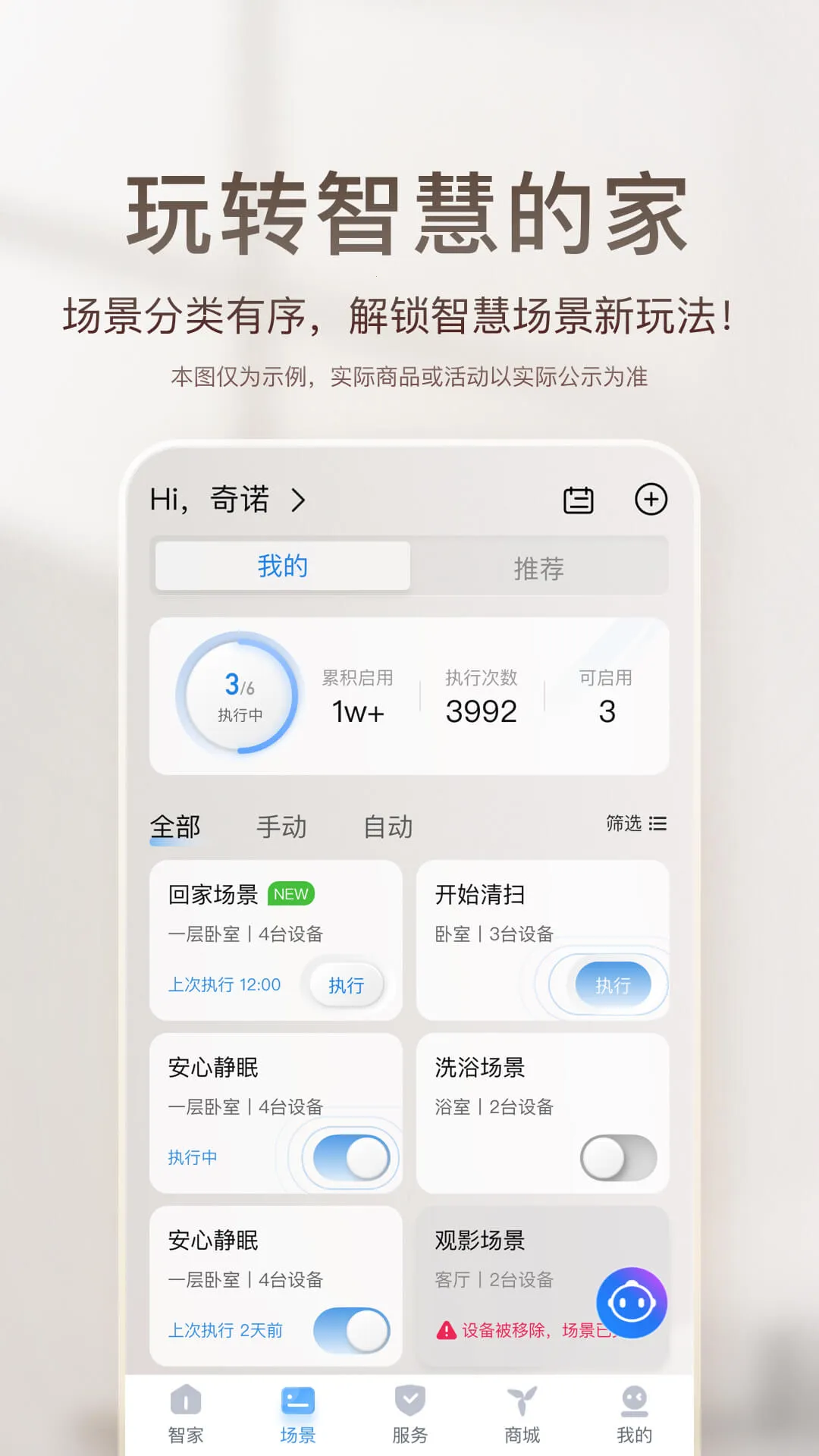The height and width of the screenshot is (1456, 819).
Task: Tap the floating robot assistant icon
Action: (x=632, y=1302)
